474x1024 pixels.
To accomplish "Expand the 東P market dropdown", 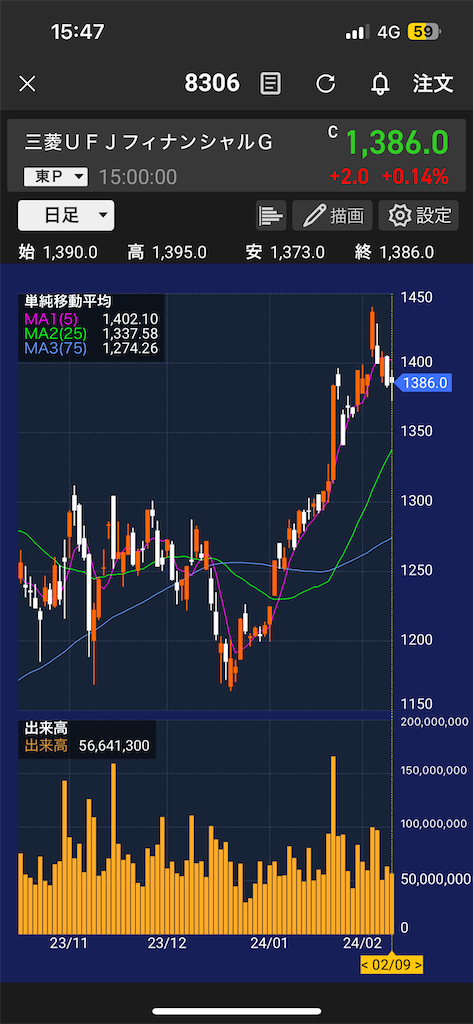I will 55,176.
